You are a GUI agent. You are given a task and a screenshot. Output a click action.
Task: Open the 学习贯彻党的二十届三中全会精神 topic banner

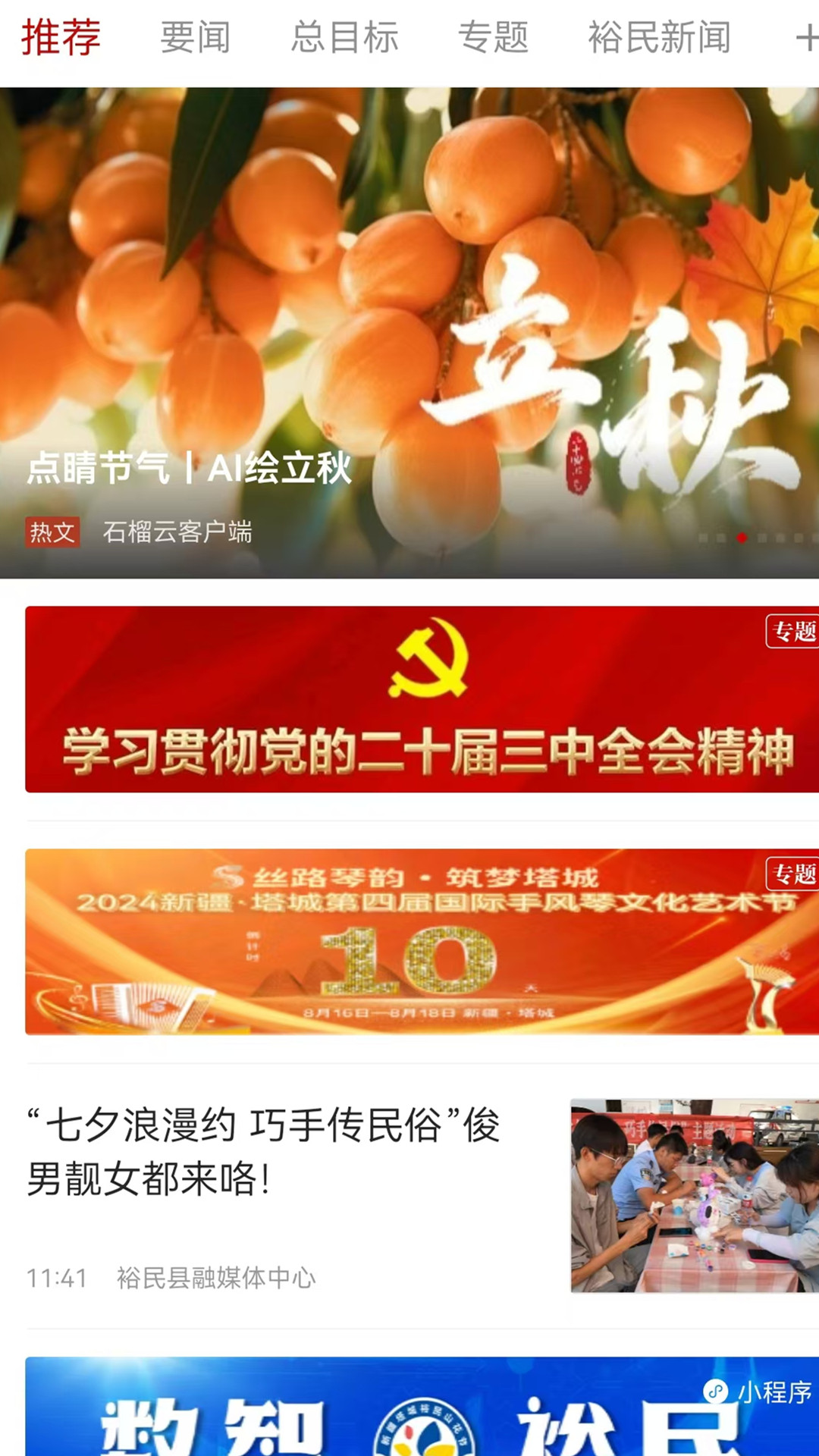point(422,699)
